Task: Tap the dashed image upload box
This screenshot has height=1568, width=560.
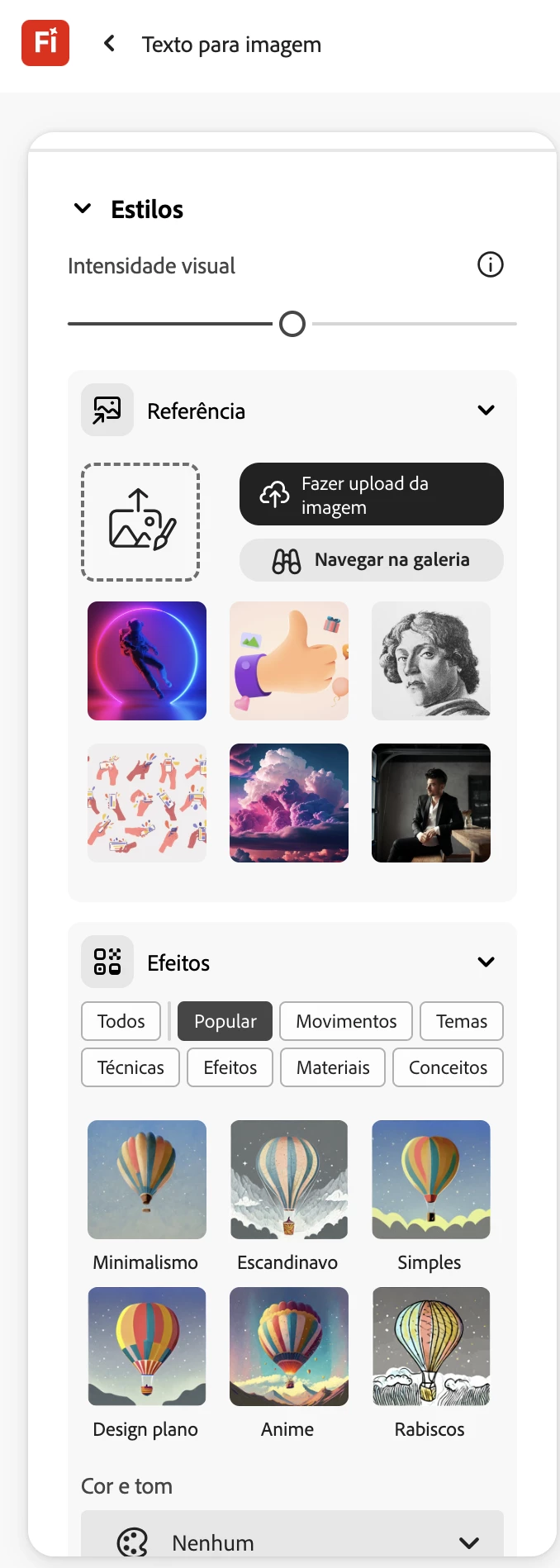Action: click(x=140, y=522)
